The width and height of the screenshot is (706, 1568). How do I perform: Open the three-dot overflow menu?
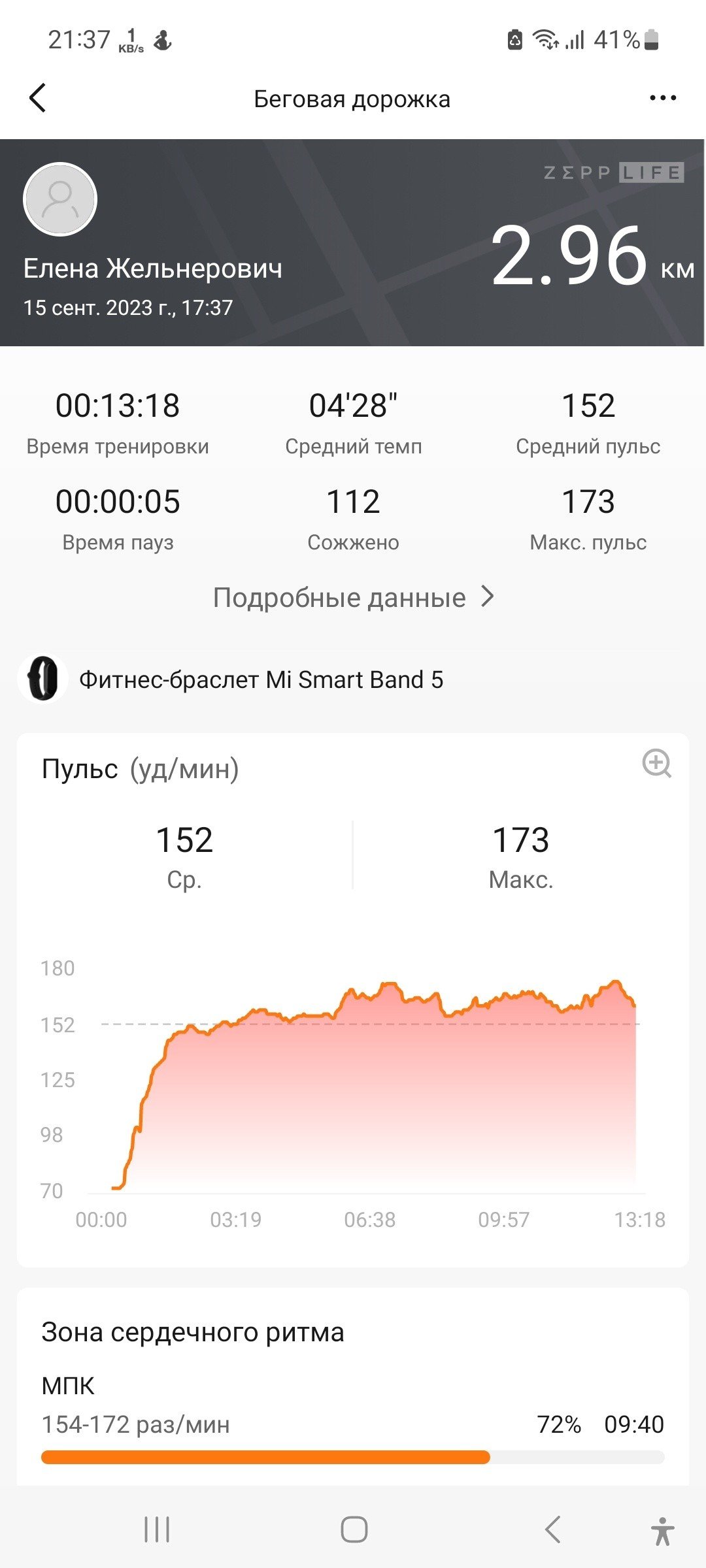click(x=663, y=98)
